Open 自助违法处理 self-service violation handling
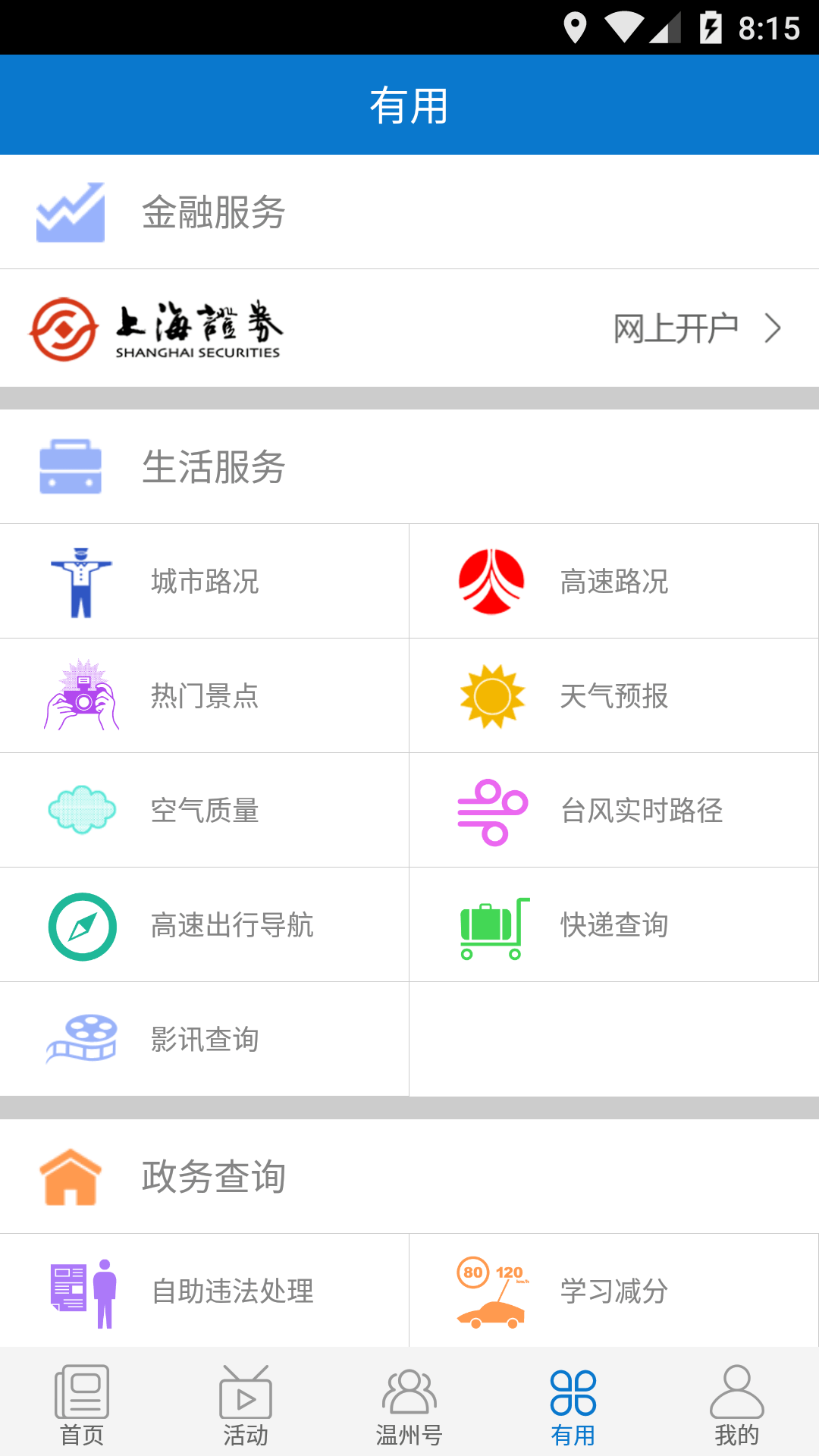The height and width of the screenshot is (1456, 819). [x=205, y=1291]
